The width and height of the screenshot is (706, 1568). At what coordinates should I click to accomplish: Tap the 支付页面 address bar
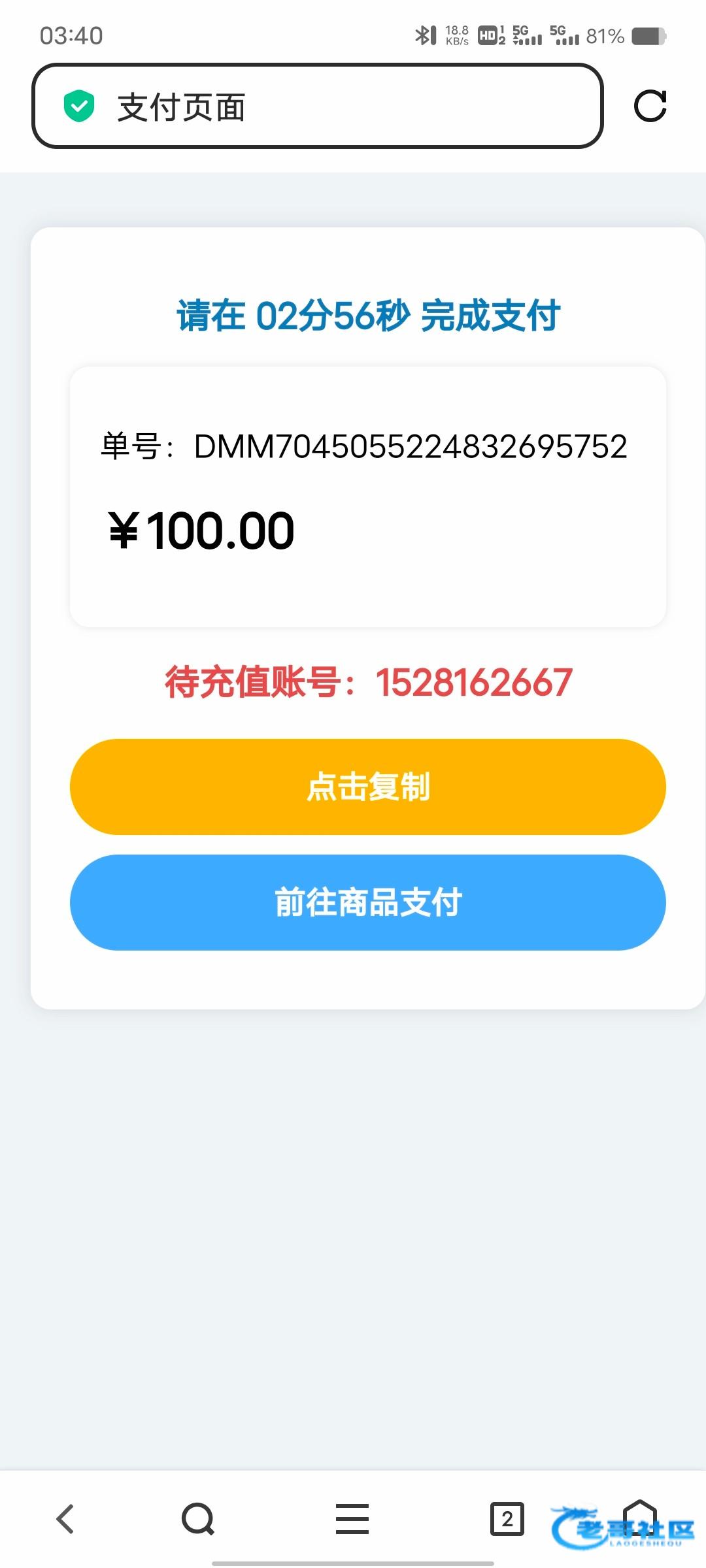coord(317,106)
